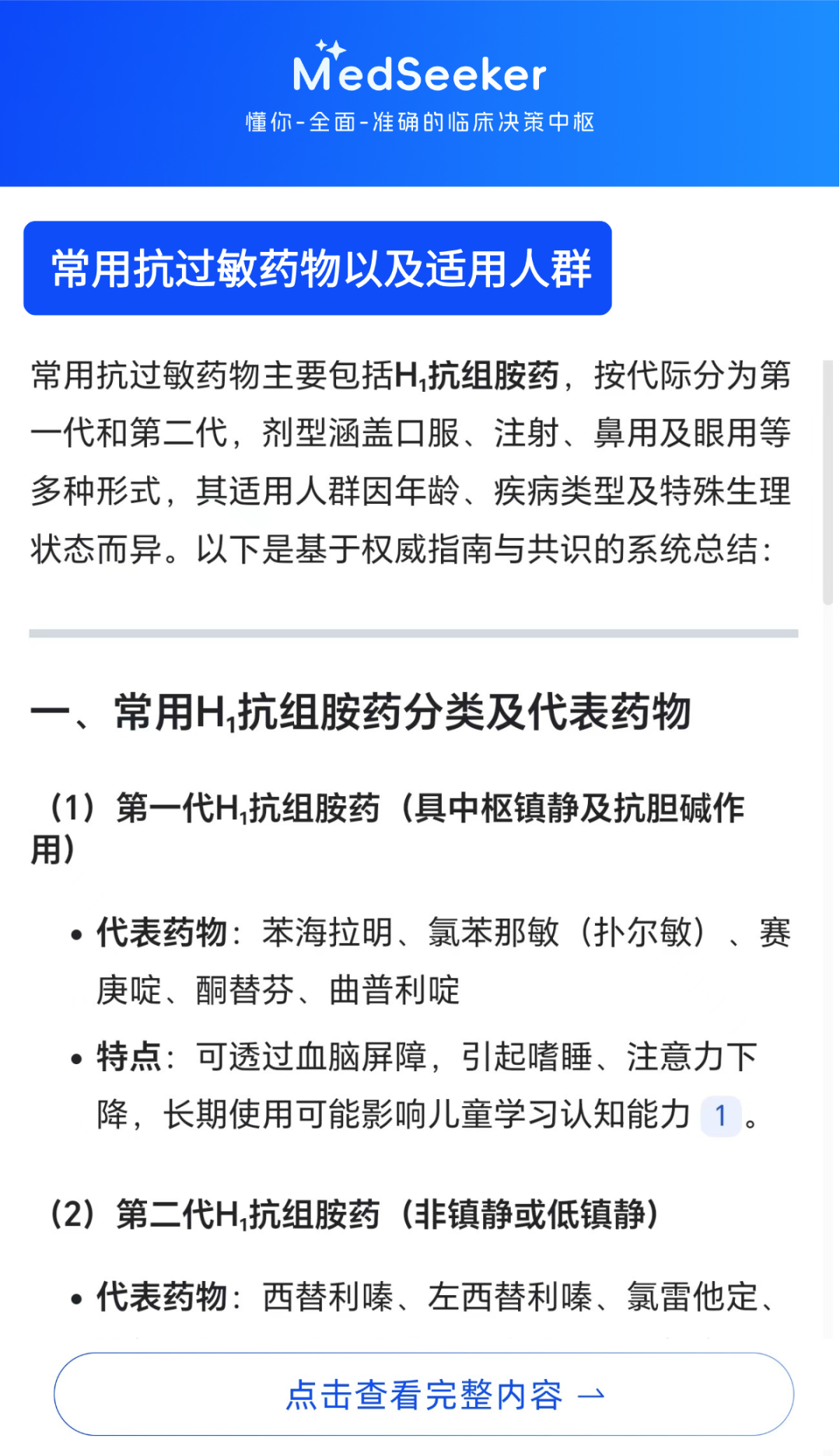Open citation reference 1
840x1456 pixels.
coord(720,1116)
